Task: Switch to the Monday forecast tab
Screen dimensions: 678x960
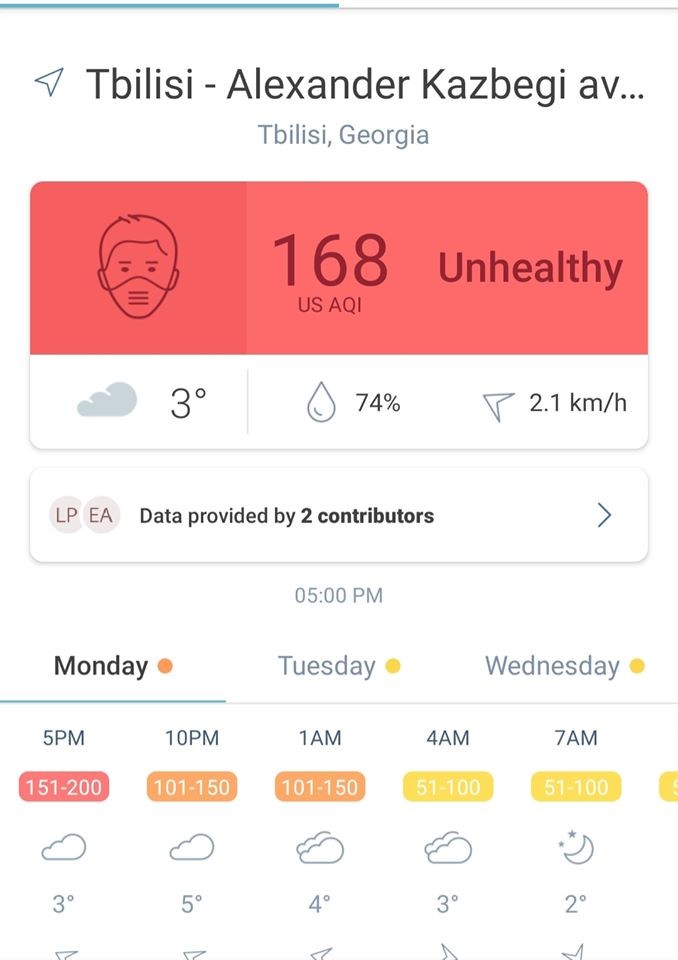Action: [x=112, y=666]
